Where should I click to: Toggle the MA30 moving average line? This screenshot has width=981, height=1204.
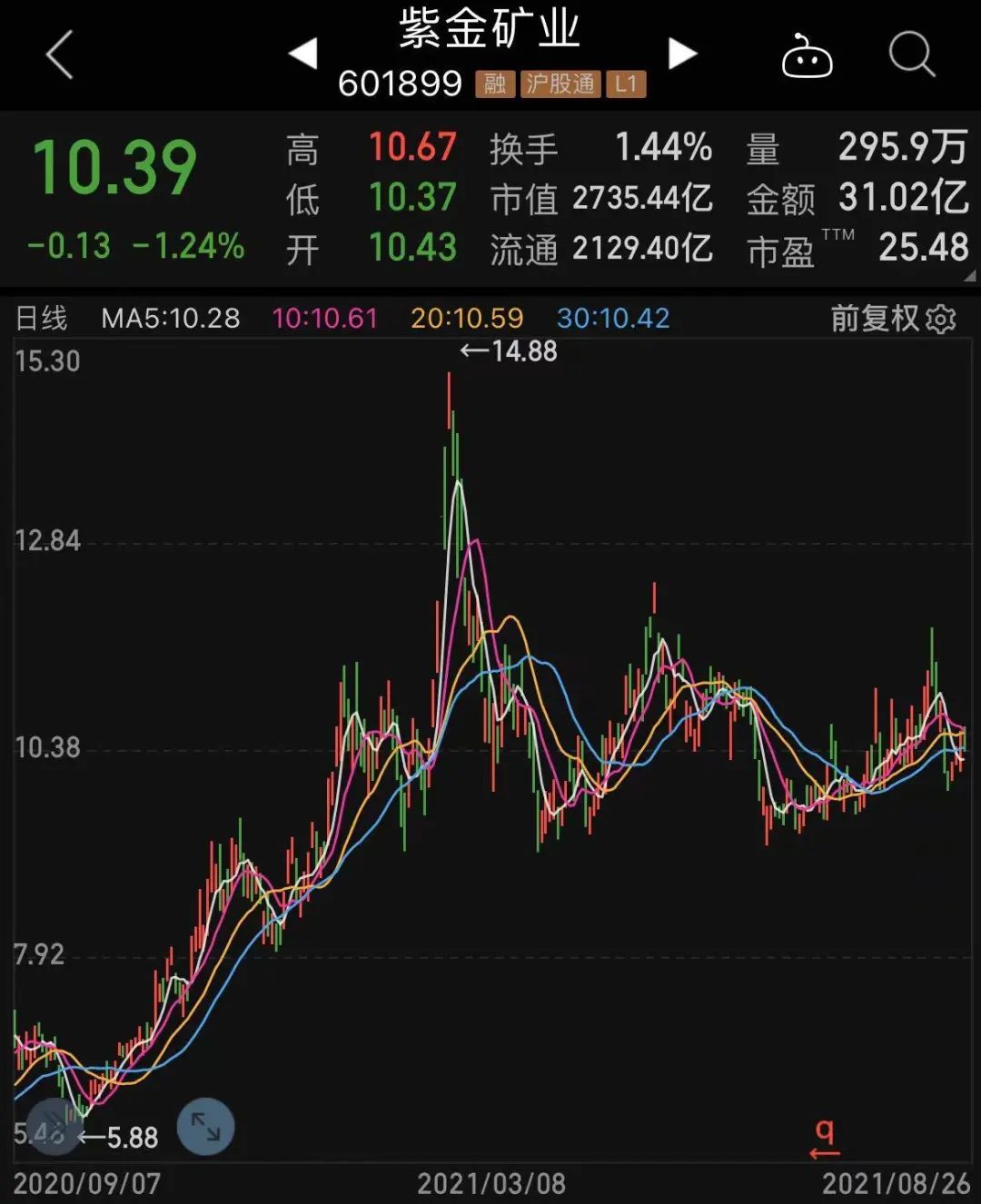point(611,319)
